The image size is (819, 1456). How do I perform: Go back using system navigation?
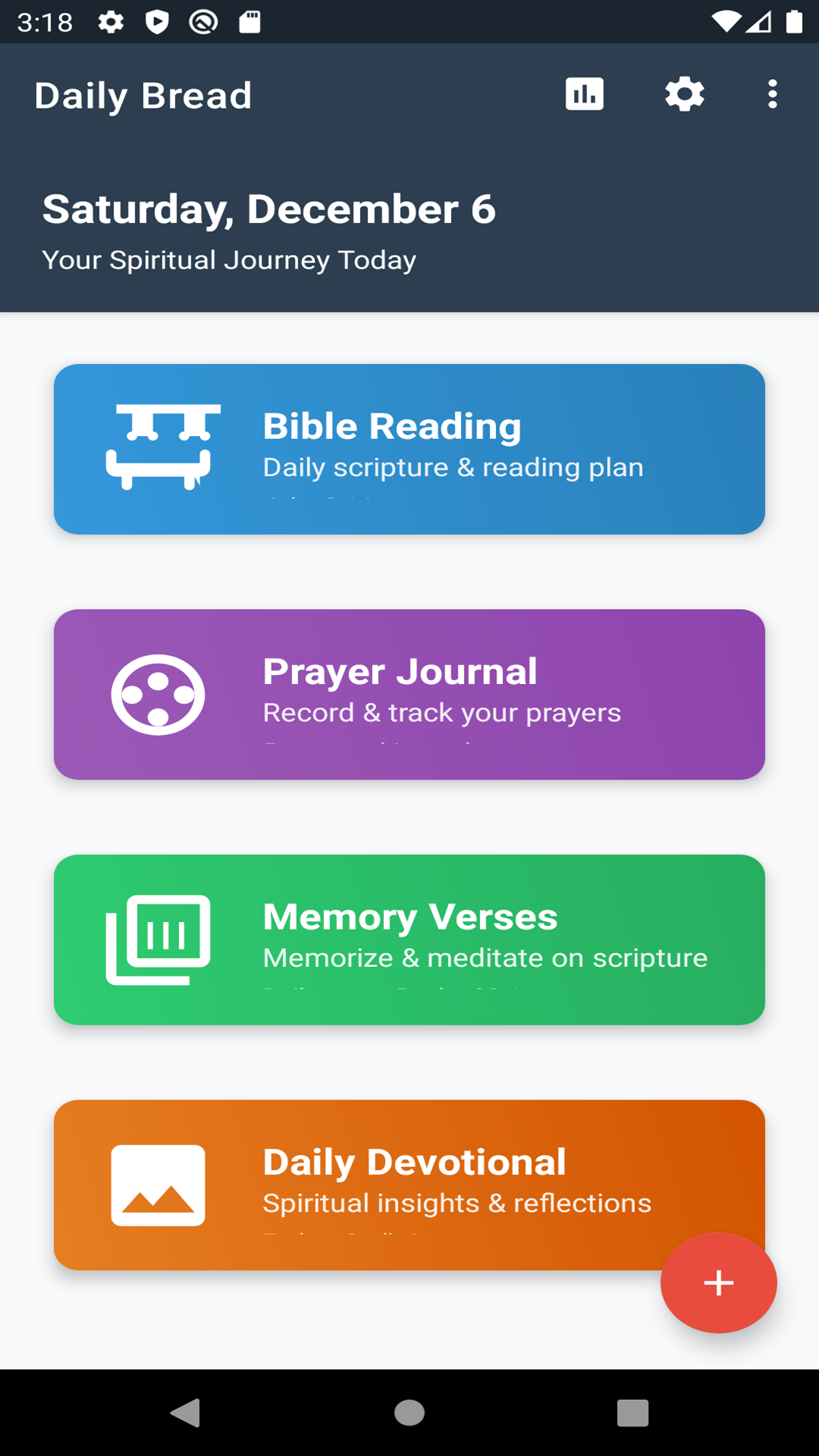[186, 1413]
